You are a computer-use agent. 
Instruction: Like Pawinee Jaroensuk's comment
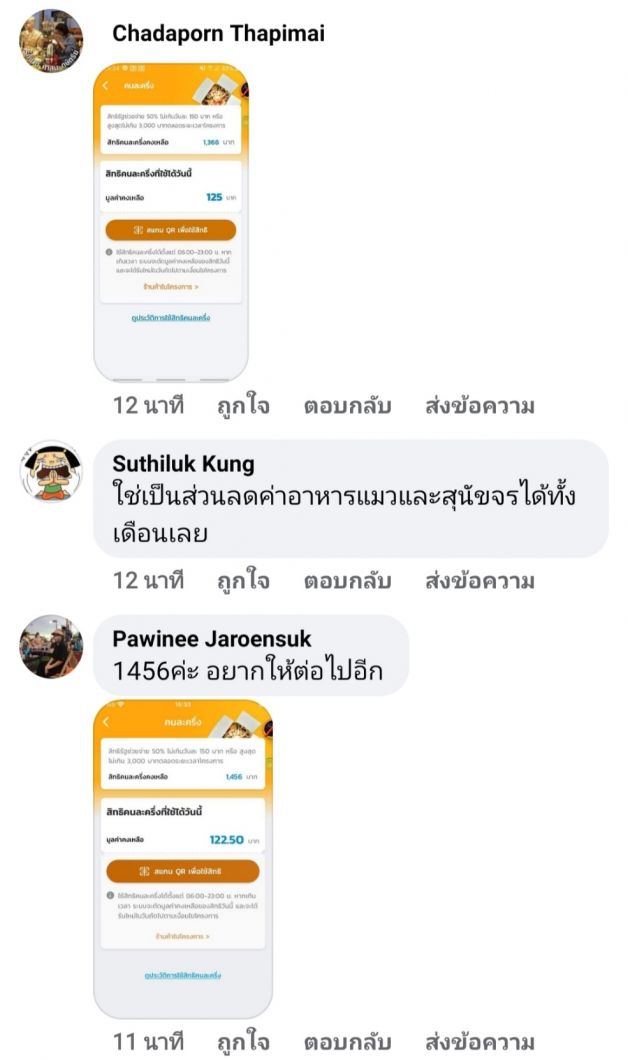point(243,1042)
